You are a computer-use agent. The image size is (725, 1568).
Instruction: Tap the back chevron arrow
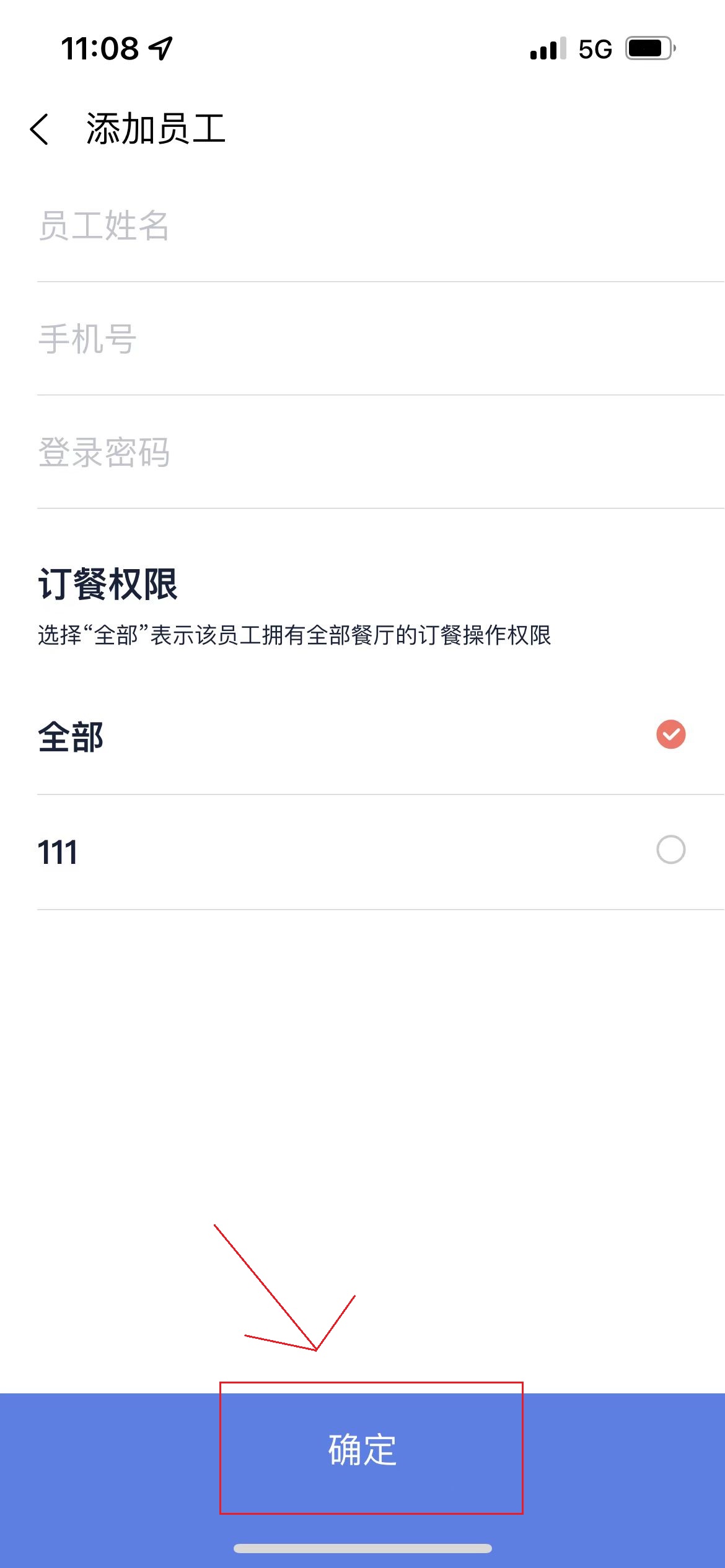pyautogui.click(x=40, y=129)
